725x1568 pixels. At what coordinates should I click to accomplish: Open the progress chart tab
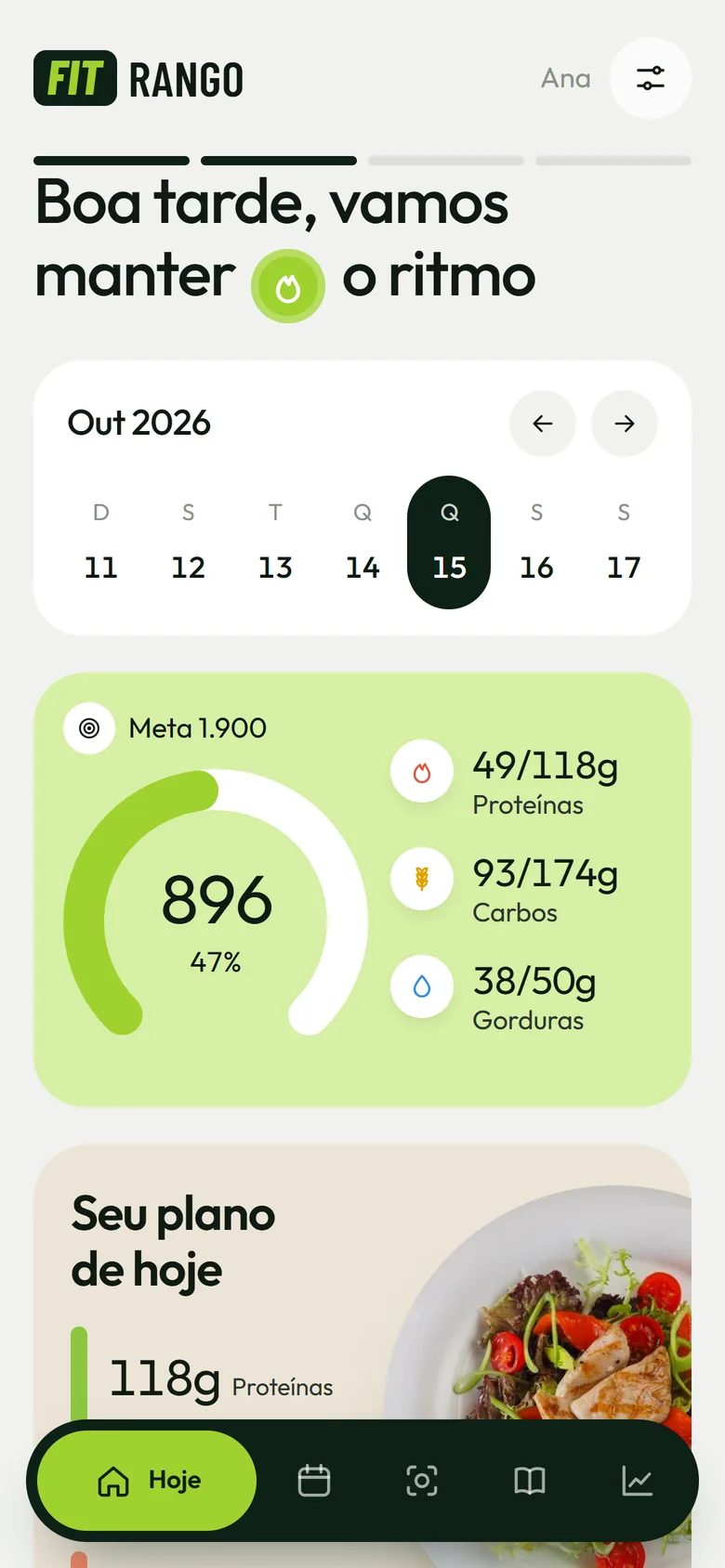638,1481
